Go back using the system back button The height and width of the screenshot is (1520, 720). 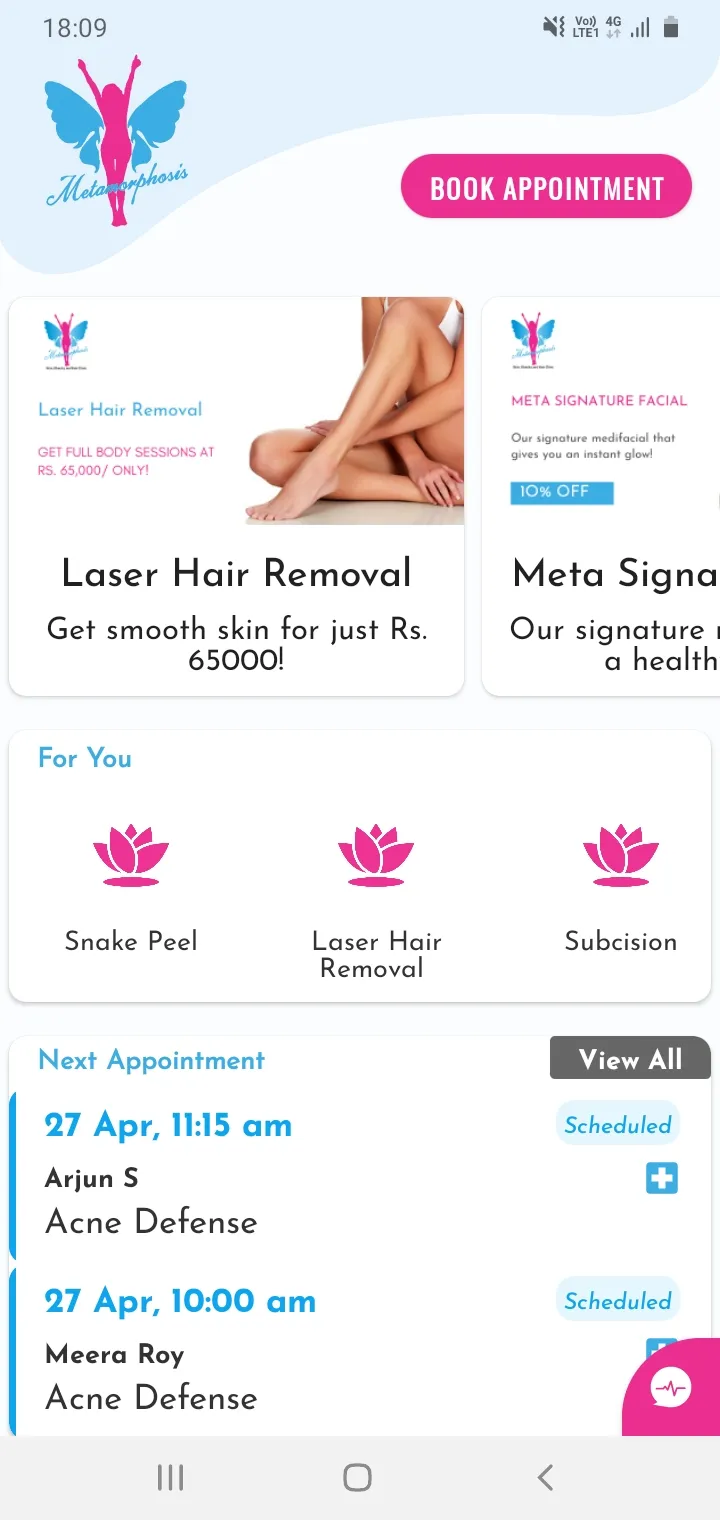[x=545, y=1477]
